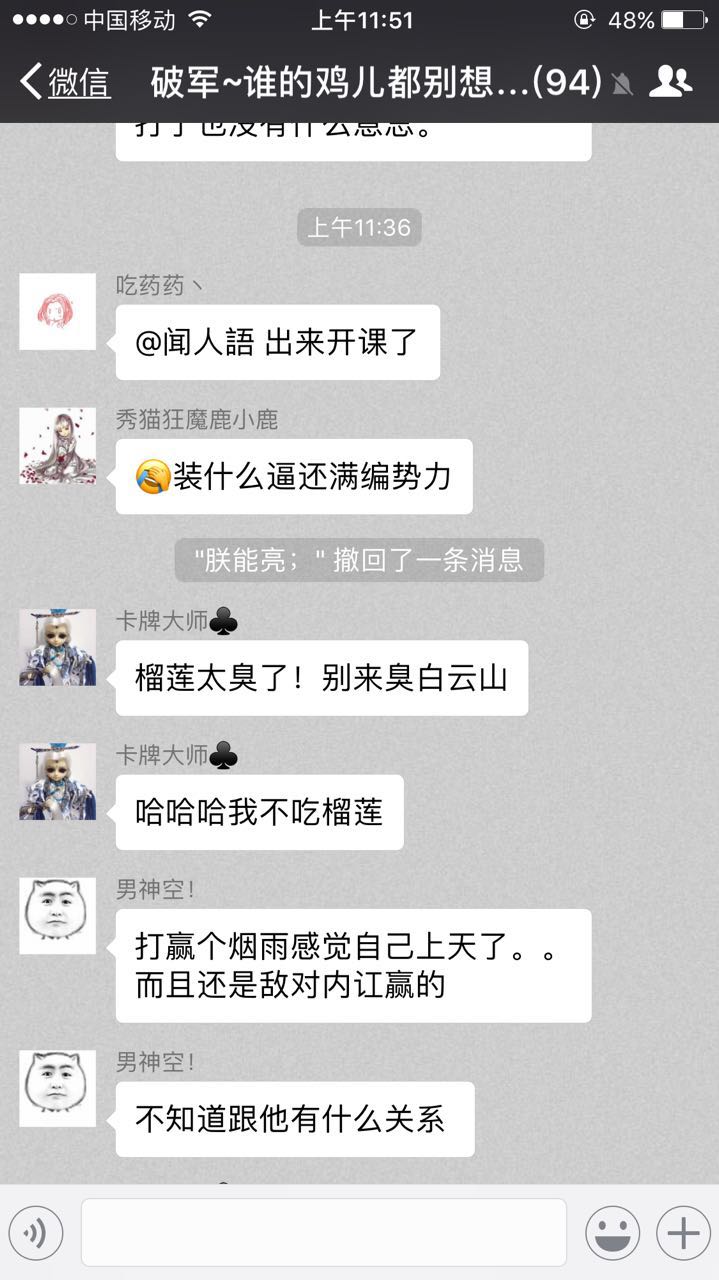Focus the message text field
Image resolution: width=719 pixels, height=1280 pixels.
(323, 1232)
